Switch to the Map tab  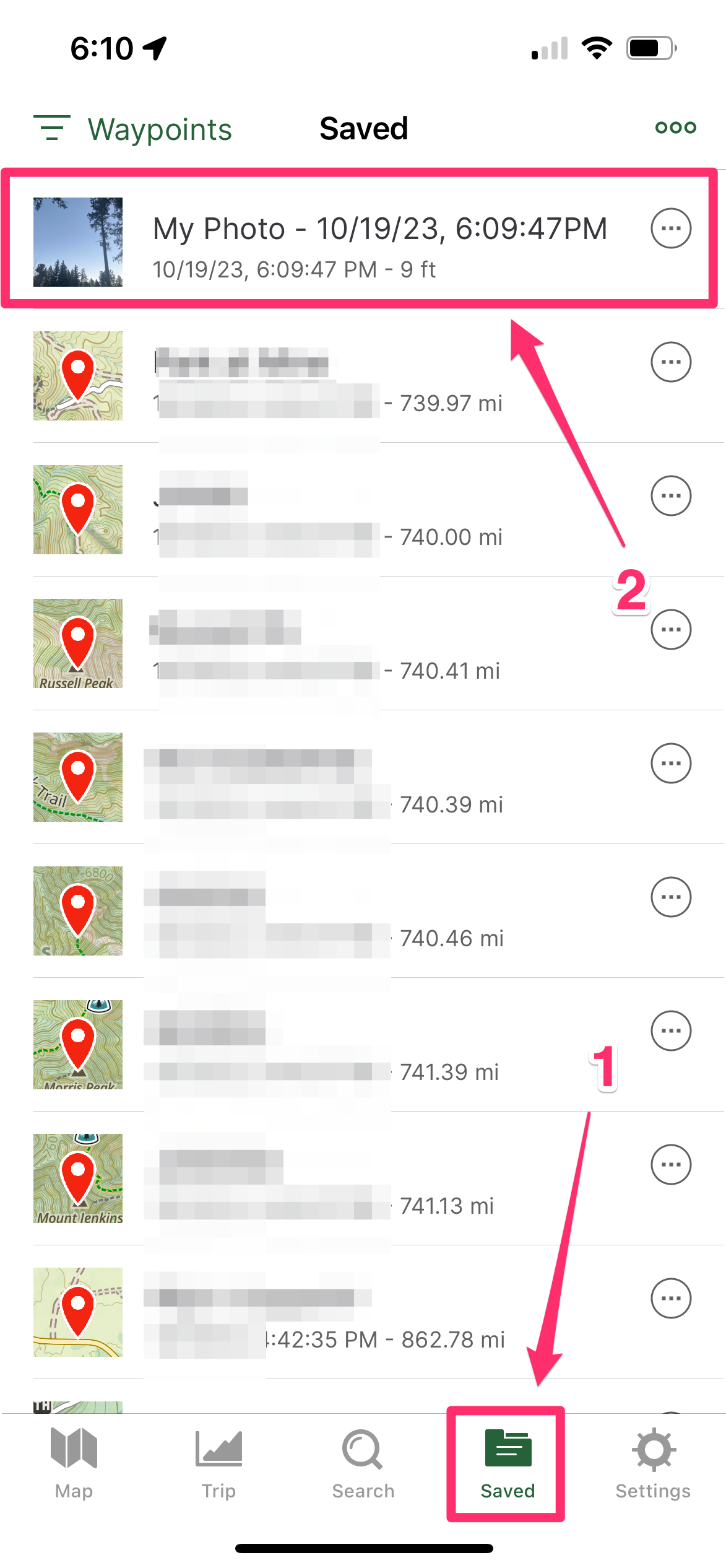click(x=74, y=1464)
